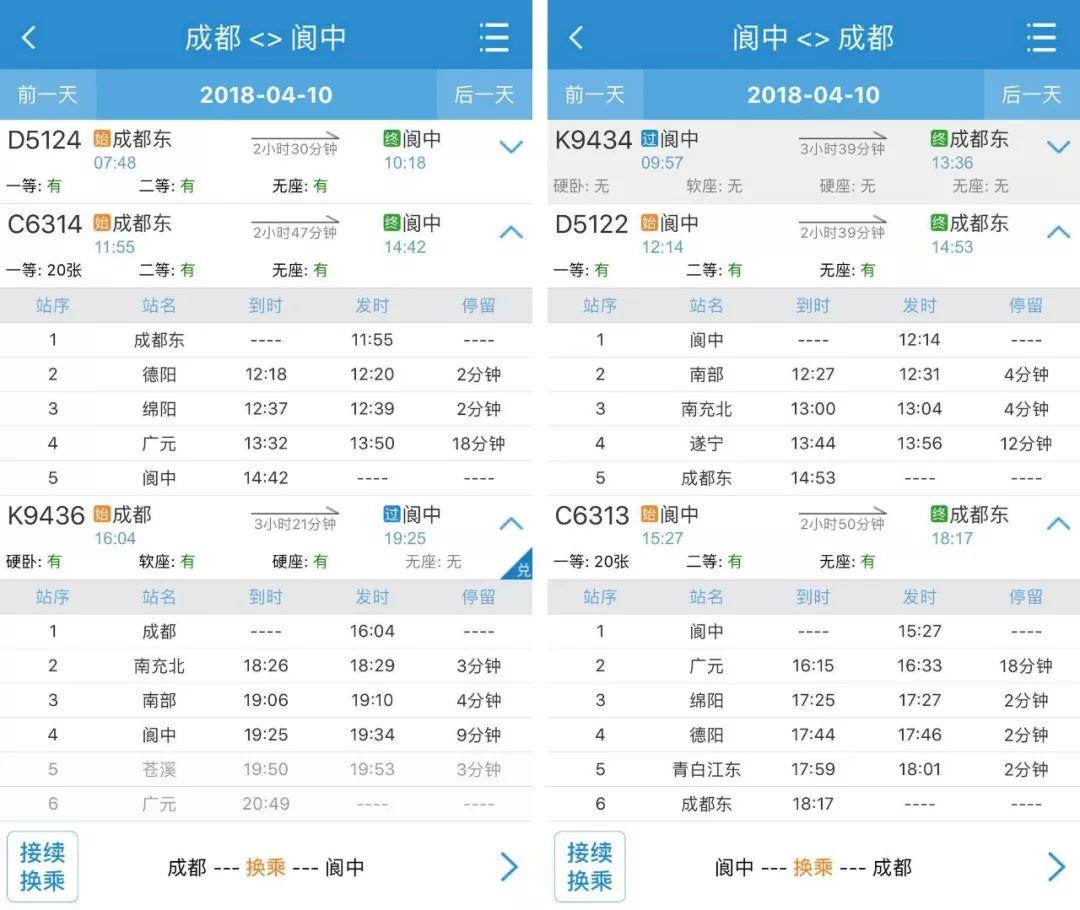Open 接续换乘 for 阆中 --- 换乘 --- 成都

point(590,866)
